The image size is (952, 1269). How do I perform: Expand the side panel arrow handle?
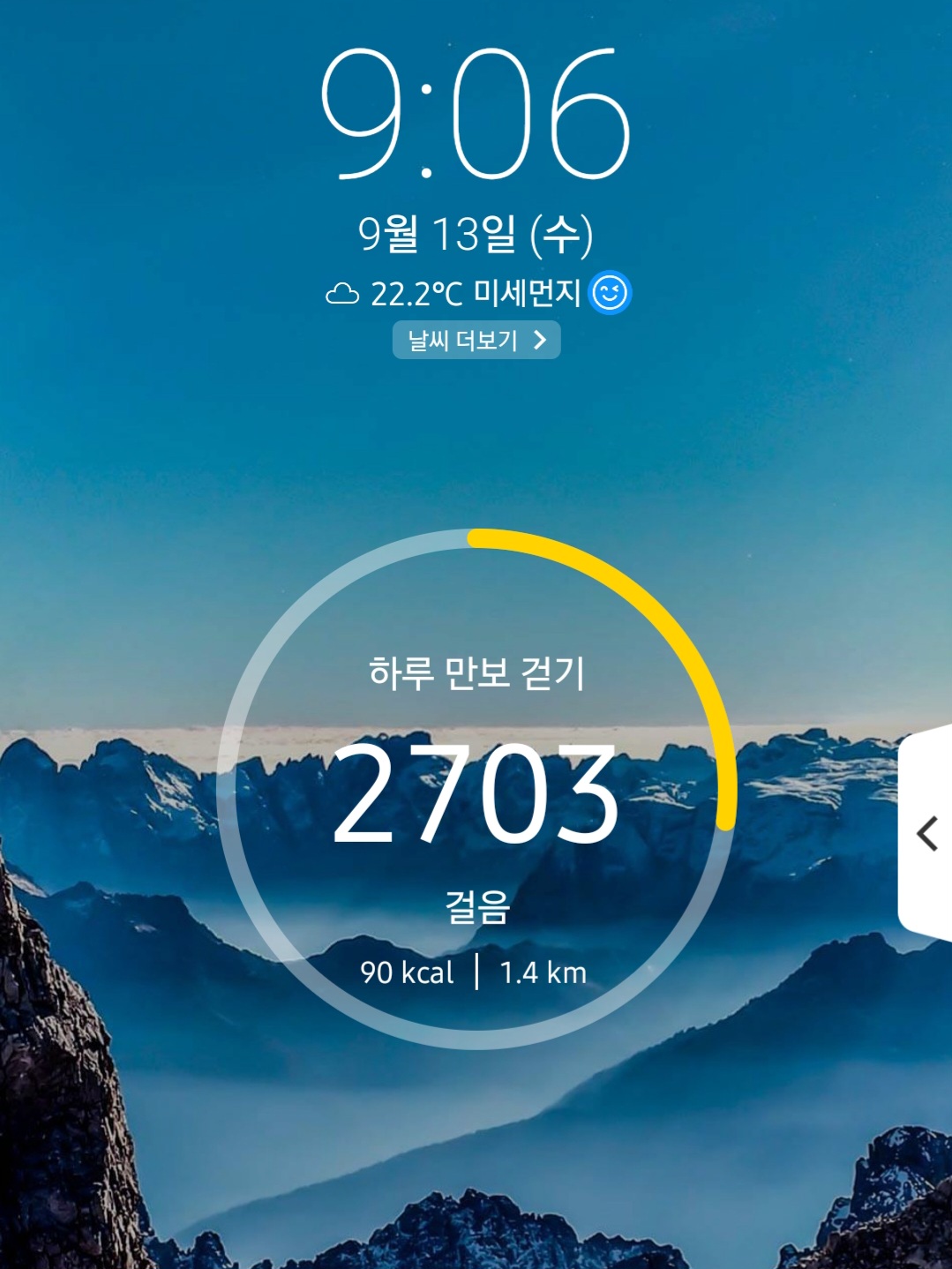pos(926,833)
